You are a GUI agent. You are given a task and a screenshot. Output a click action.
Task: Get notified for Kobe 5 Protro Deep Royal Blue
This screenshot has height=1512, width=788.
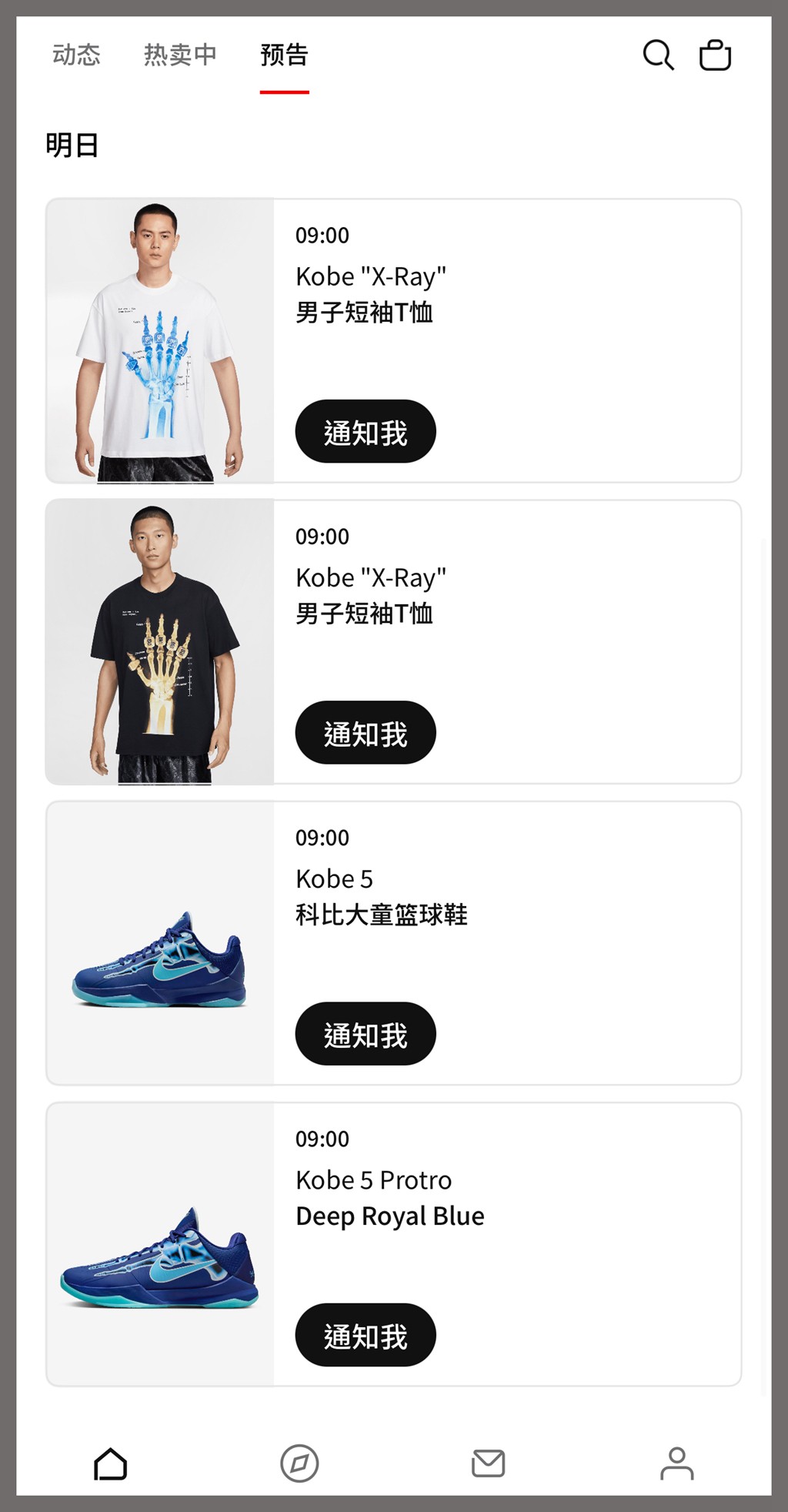click(366, 1335)
